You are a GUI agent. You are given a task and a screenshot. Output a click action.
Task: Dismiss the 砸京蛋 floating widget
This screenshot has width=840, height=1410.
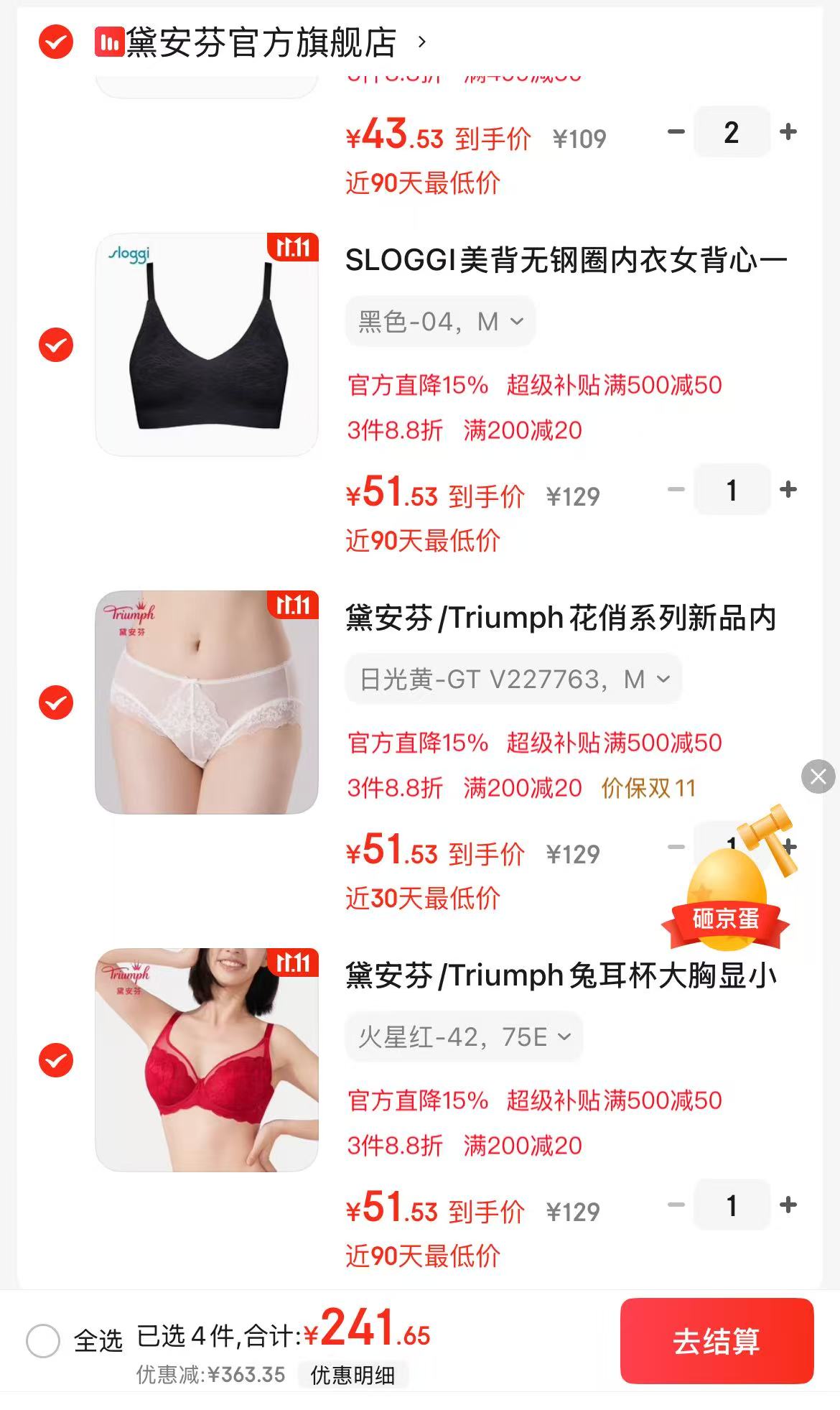pos(818,776)
